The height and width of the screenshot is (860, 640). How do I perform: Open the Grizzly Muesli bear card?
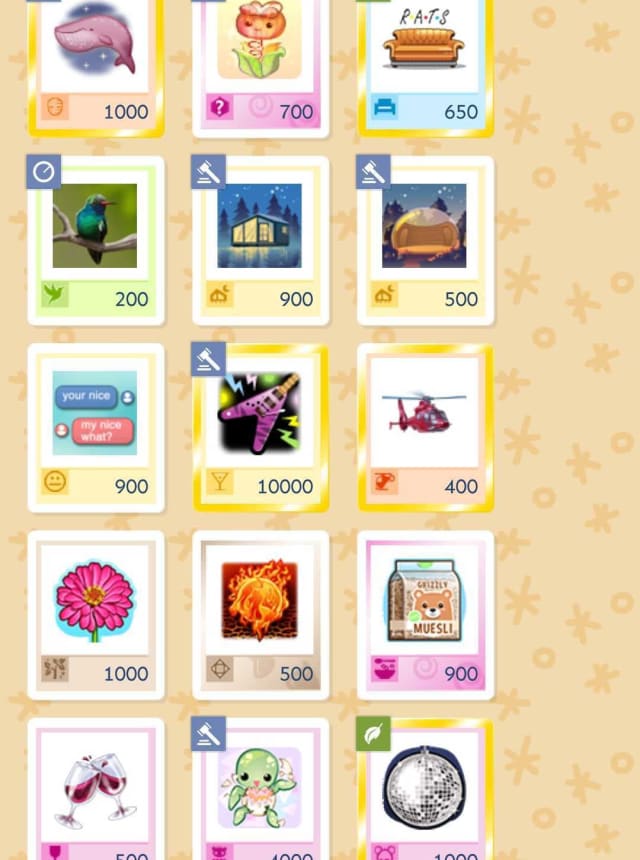[x=425, y=600]
